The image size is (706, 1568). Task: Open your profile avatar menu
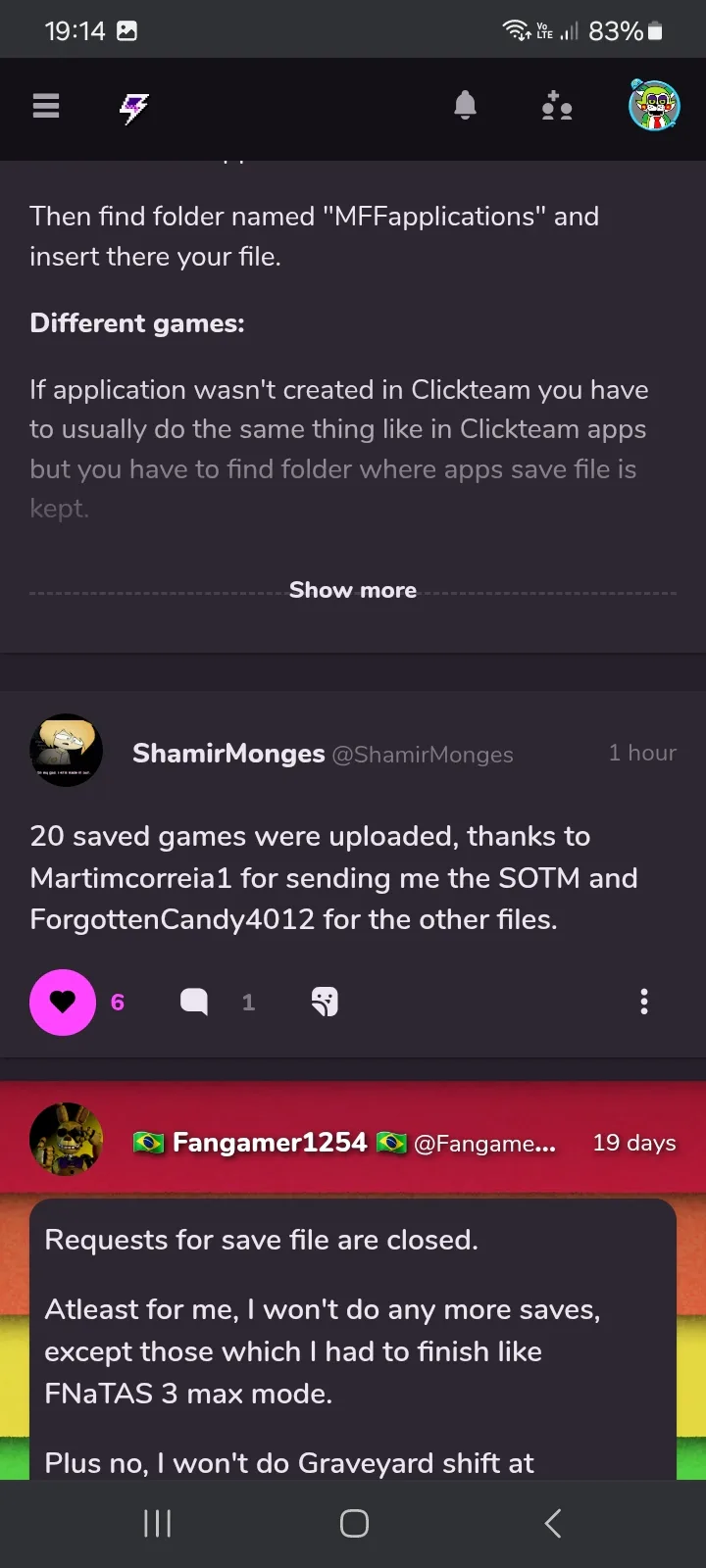tap(654, 106)
